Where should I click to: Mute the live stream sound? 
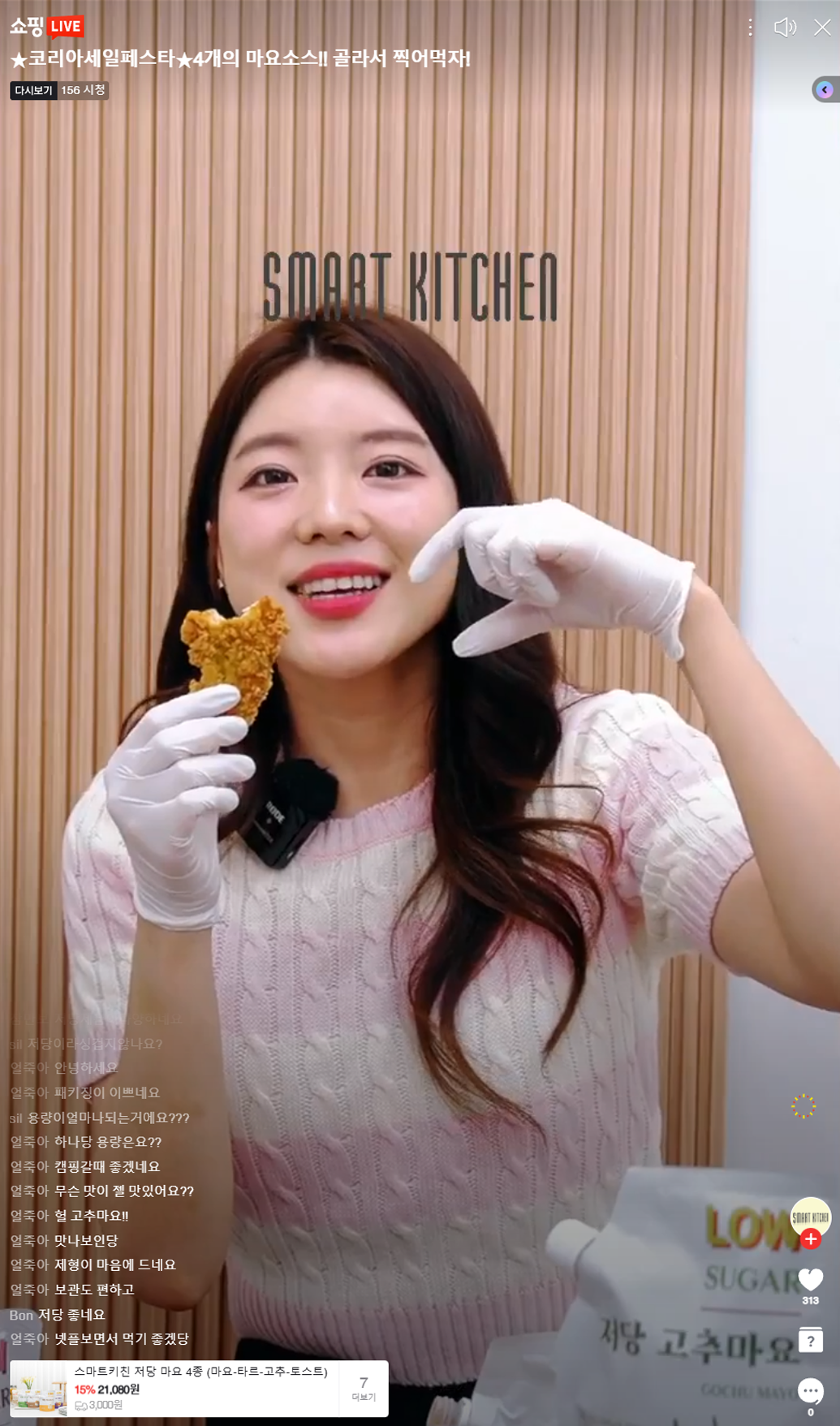pos(784,28)
